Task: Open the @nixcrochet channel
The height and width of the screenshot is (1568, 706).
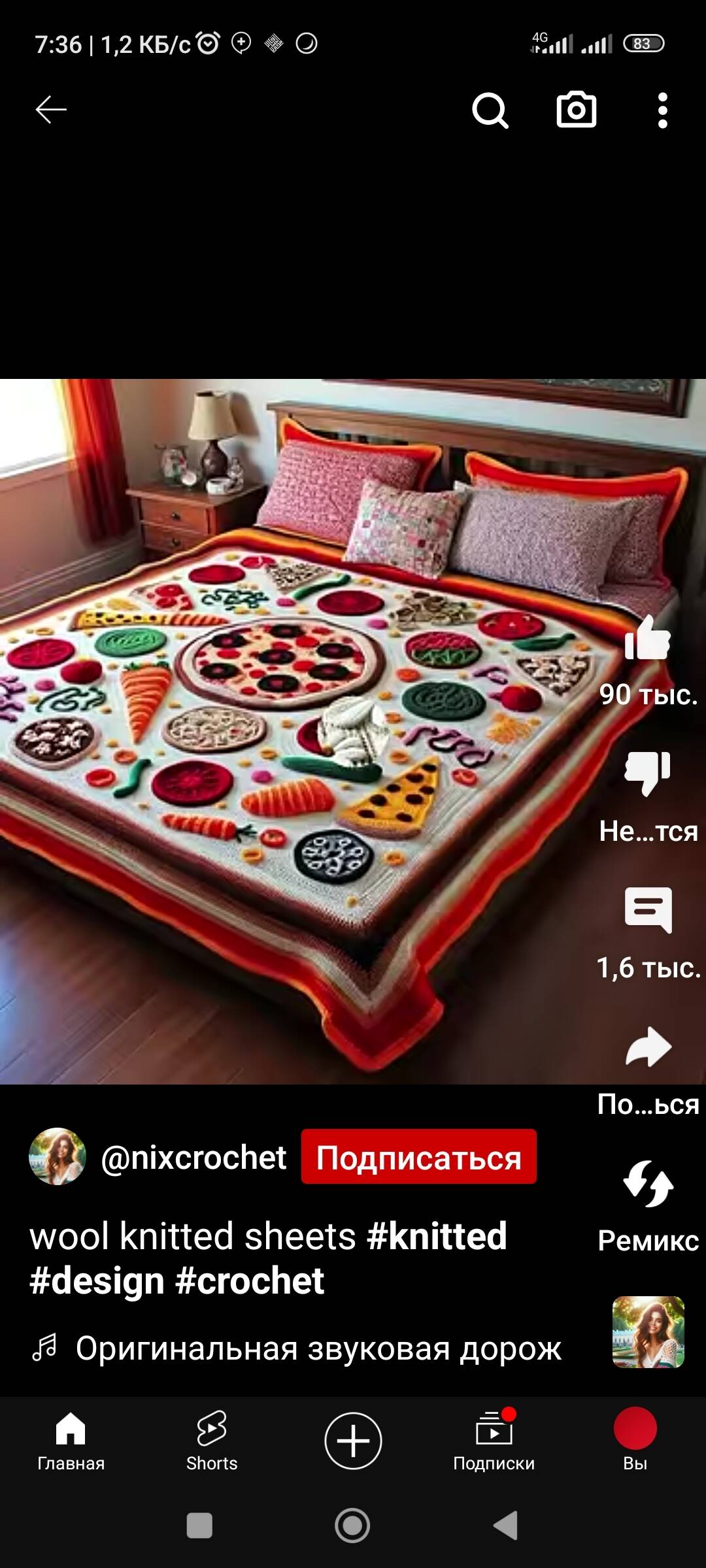Action: pos(193,1157)
